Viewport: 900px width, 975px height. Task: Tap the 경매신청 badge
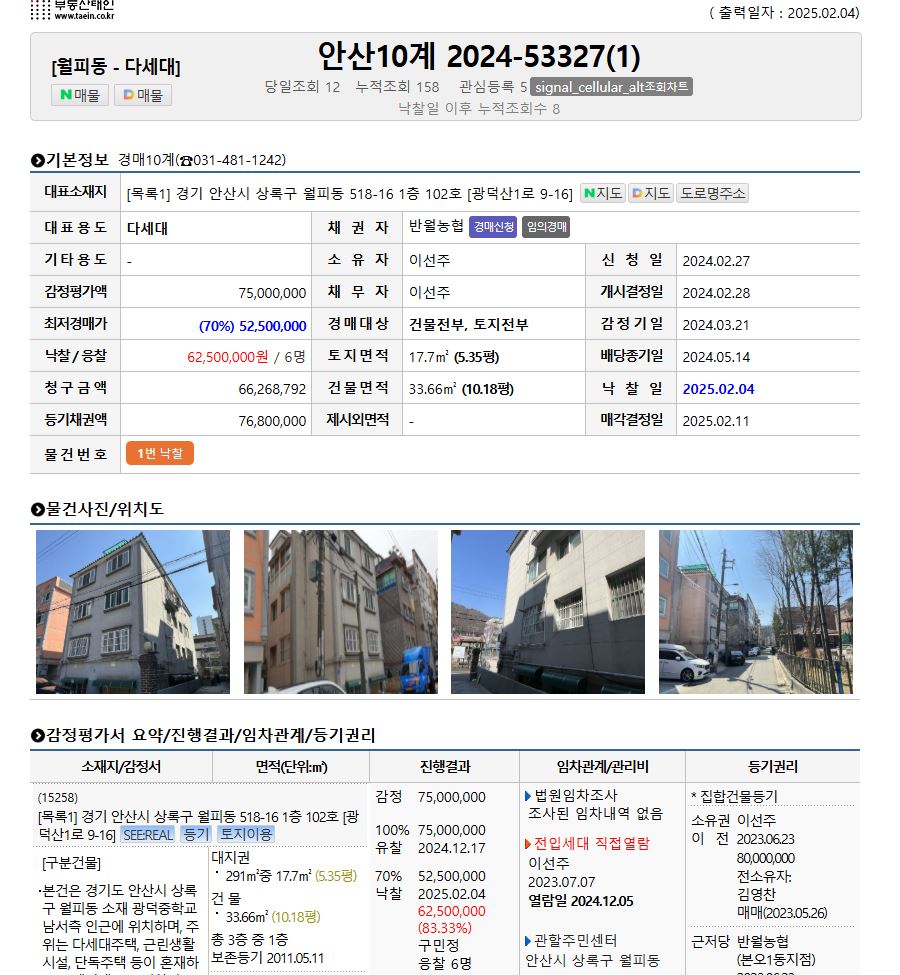tap(492, 227)
